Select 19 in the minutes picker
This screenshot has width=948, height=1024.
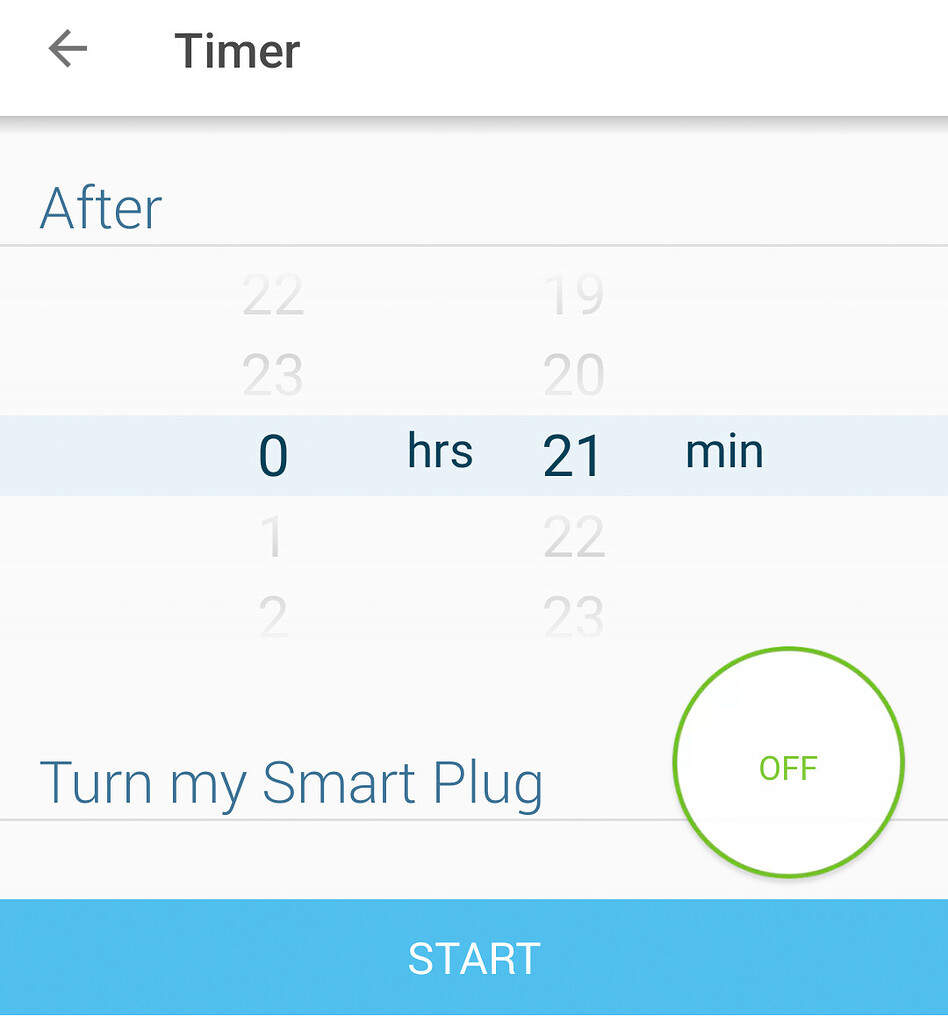[x=573, y=295]
